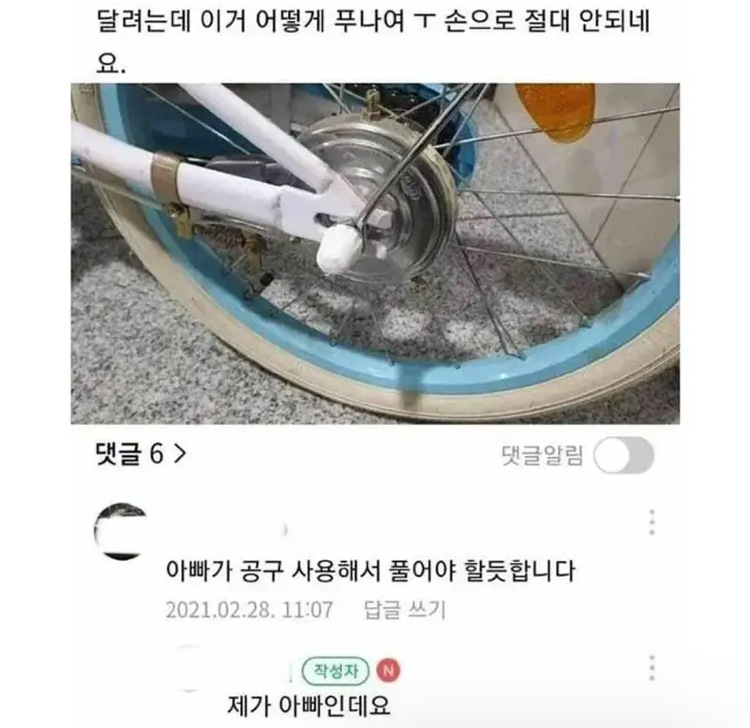Expand the 댓글 6 comments list

(139, 453)
